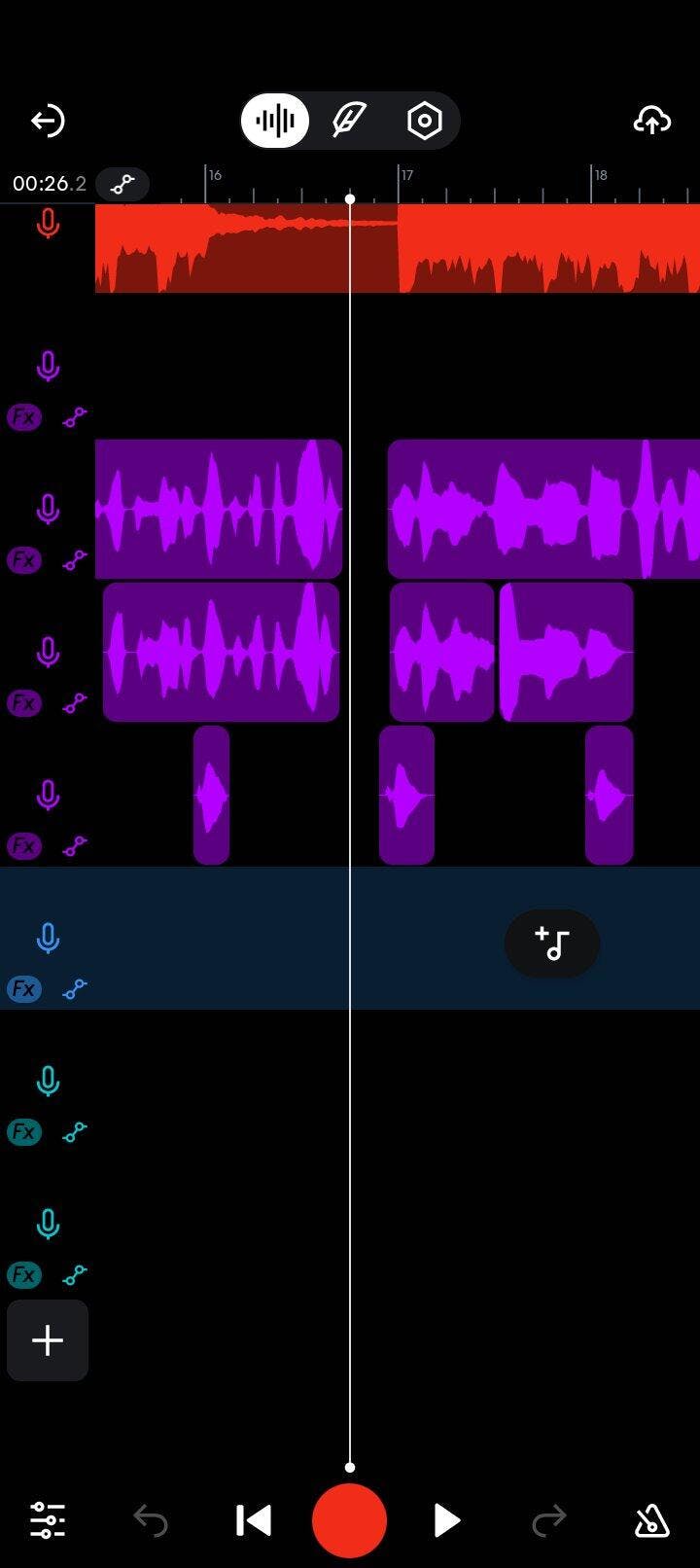This screenshot has width=700, height=1568.
Task: Open the hexagon settings tab
Action: pyautogui.click(x=425, y=121)
